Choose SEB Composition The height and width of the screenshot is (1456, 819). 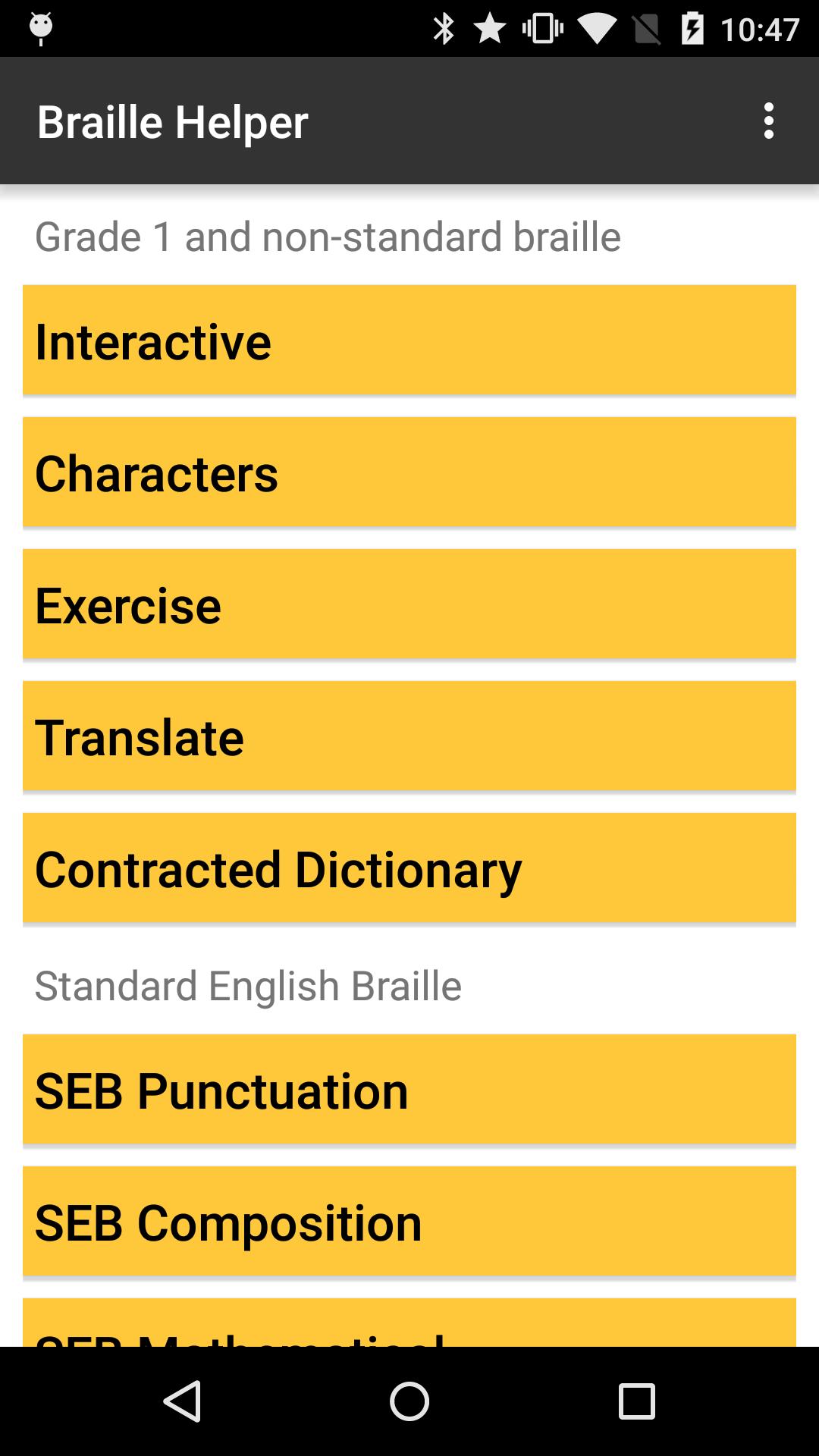click(409, 1222)
